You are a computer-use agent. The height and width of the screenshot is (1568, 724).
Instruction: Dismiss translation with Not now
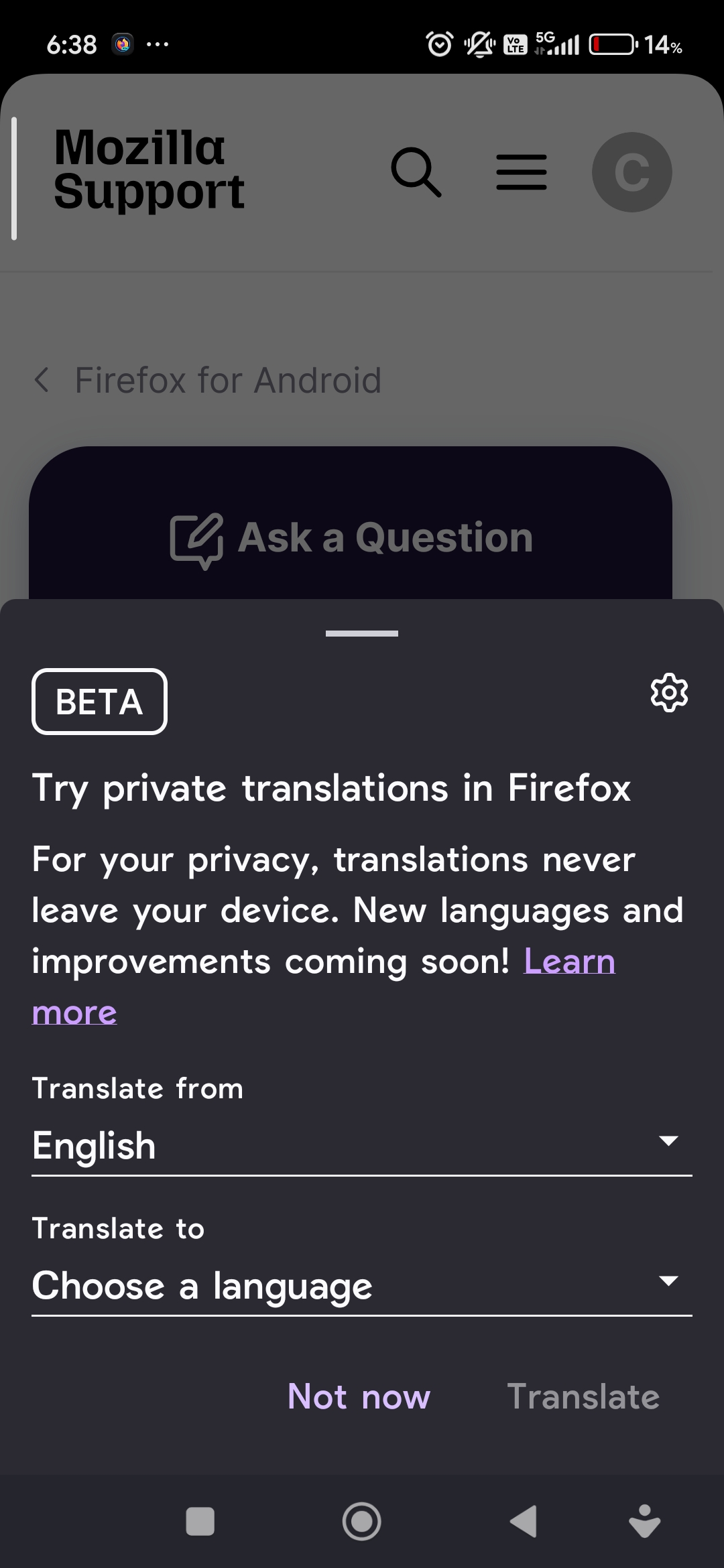(359, 1397)
